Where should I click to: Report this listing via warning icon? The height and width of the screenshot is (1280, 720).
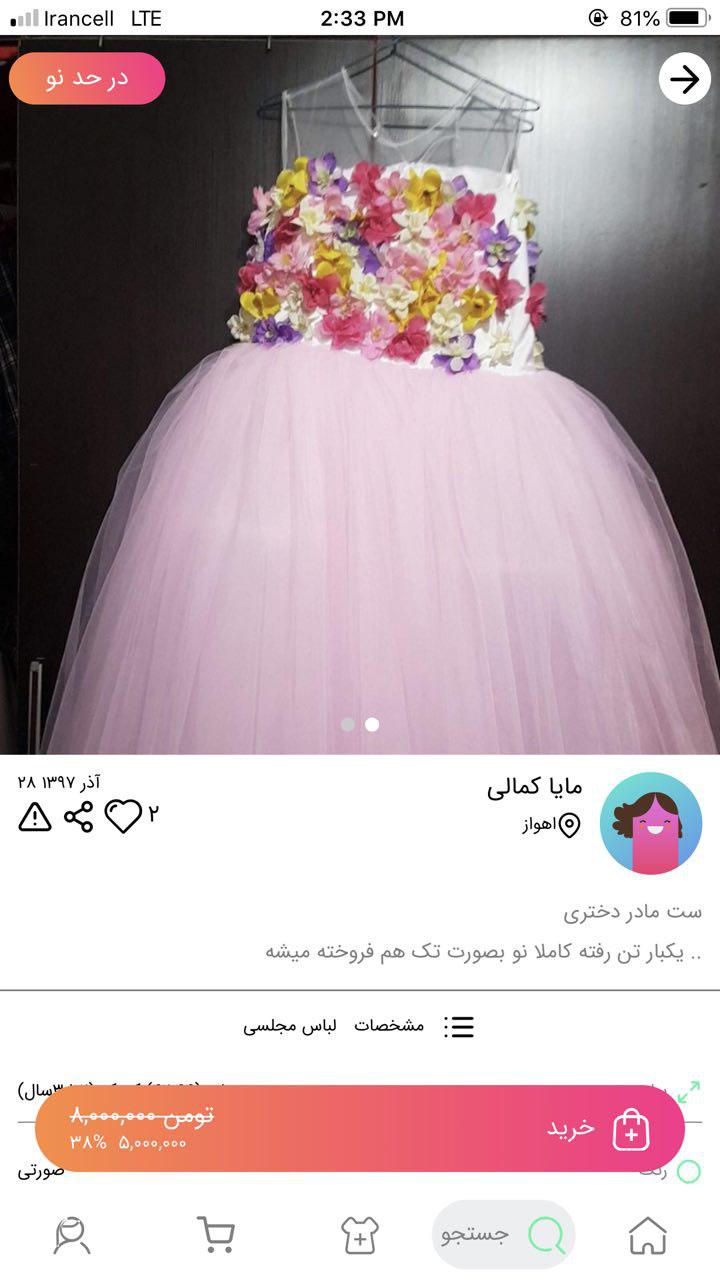35,817
